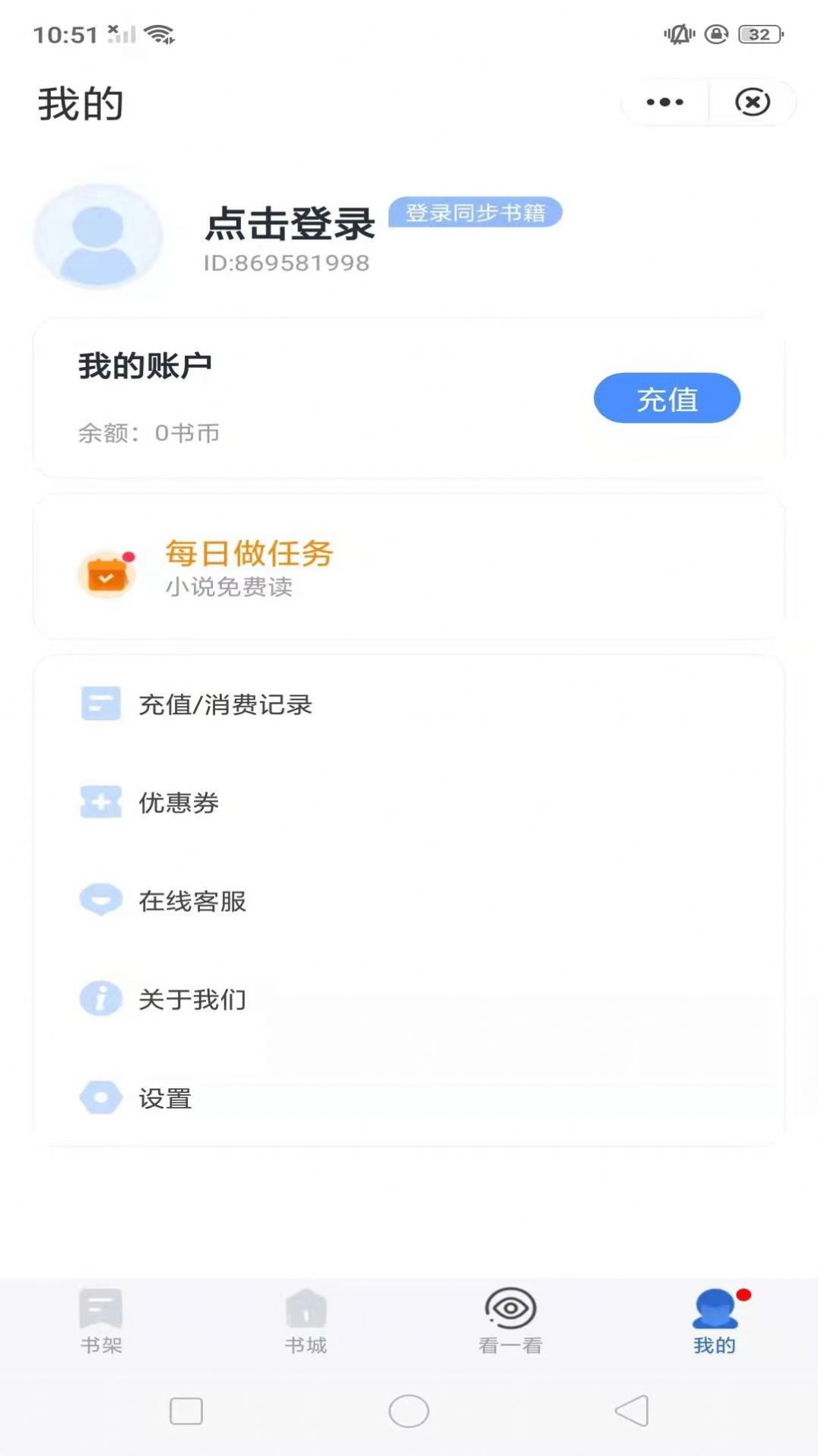The height and width of the screenshot is (1456, 818).
Task: Open the 设置 gear icon
Action: (100, 1097)
